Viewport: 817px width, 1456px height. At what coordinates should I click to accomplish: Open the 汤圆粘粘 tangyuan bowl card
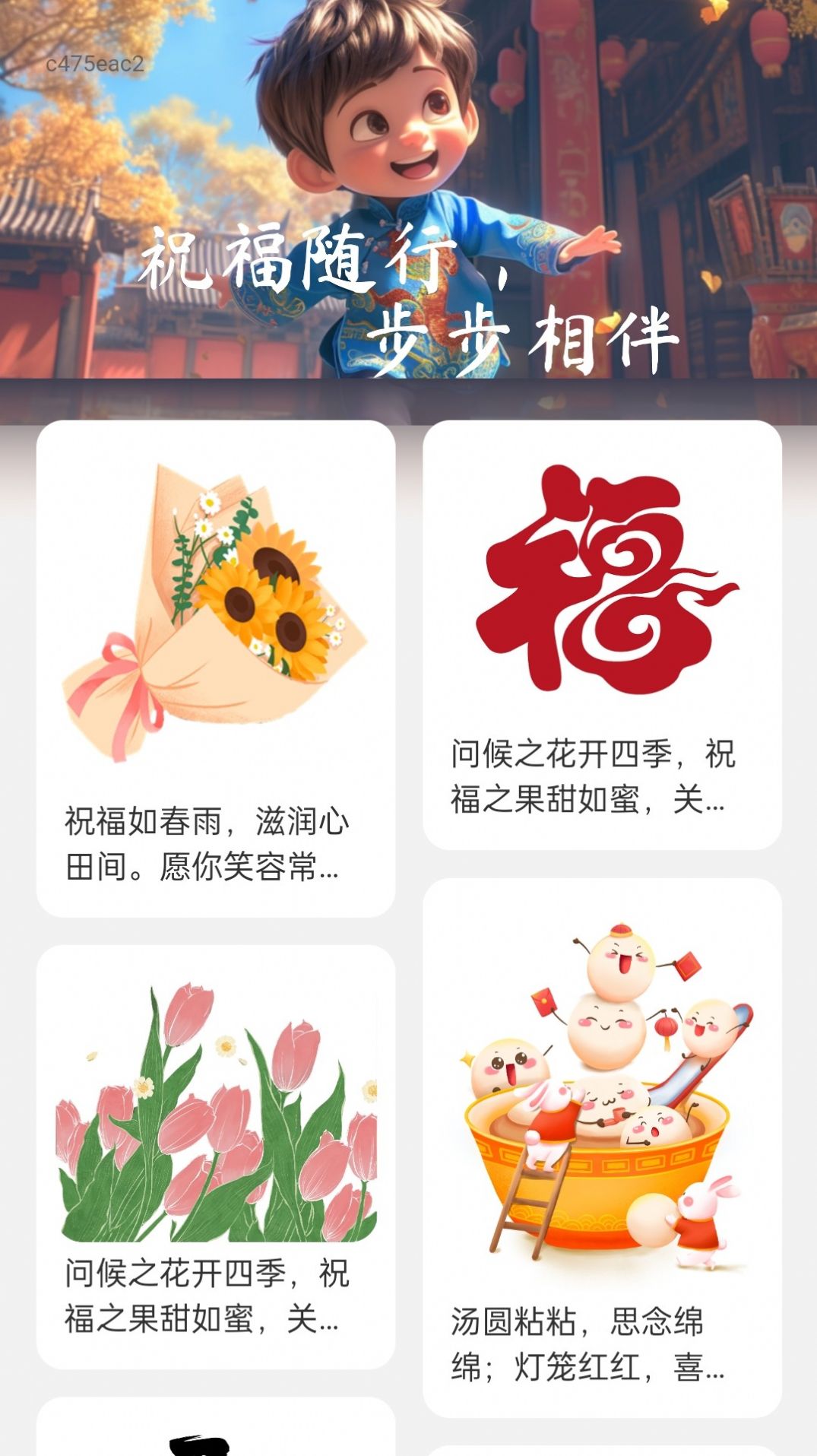coord(602,1147)
